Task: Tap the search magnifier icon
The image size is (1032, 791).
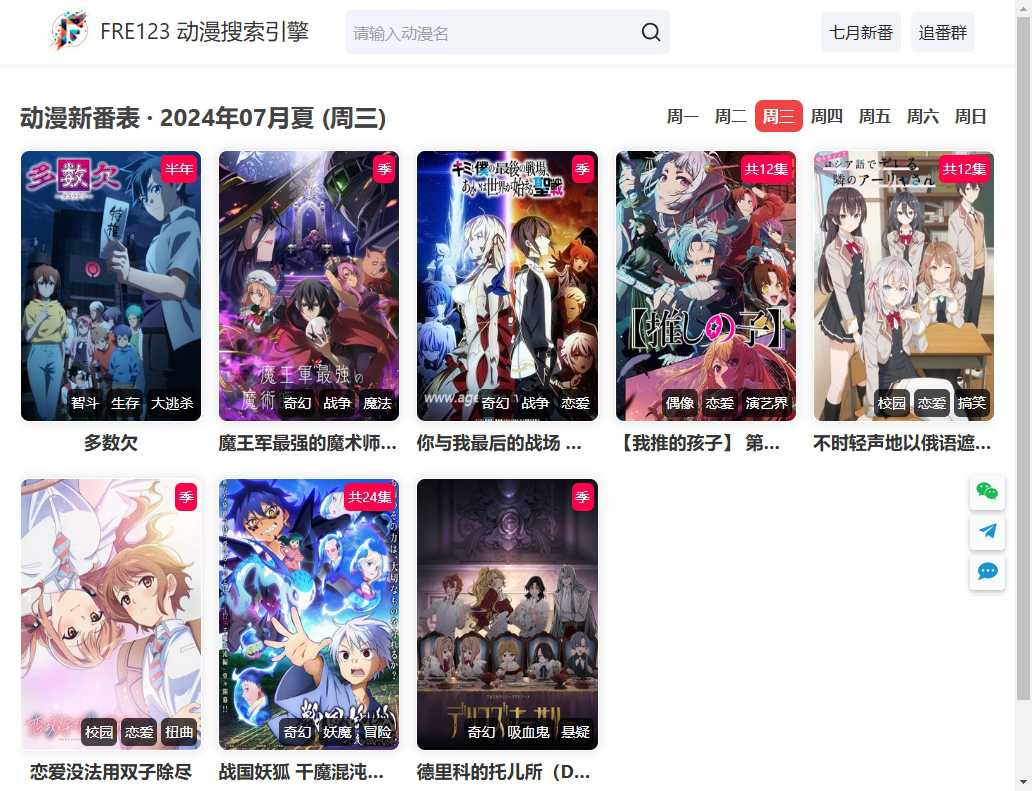Action: point(651,33)
